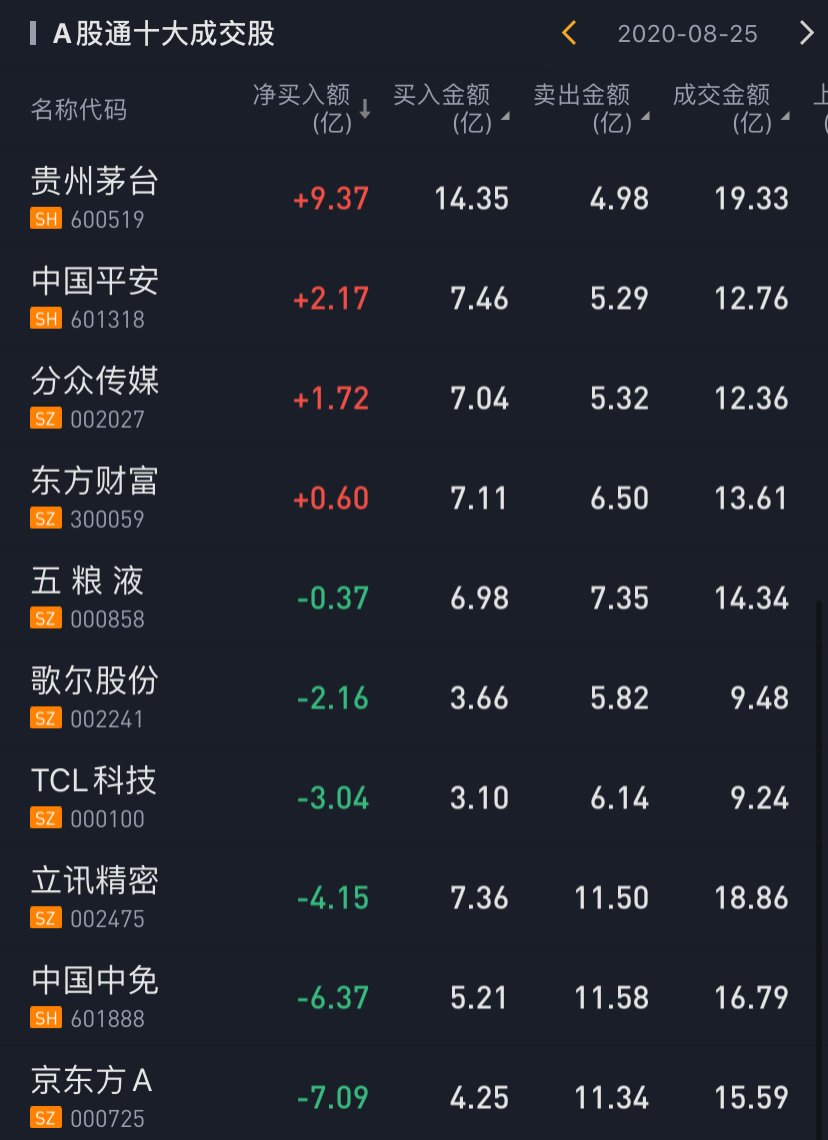Open 中国中免 stock details
Image resolution: width=828 pixels, height=1140 pixels.
pyautogui.click(x=95, y=997)
